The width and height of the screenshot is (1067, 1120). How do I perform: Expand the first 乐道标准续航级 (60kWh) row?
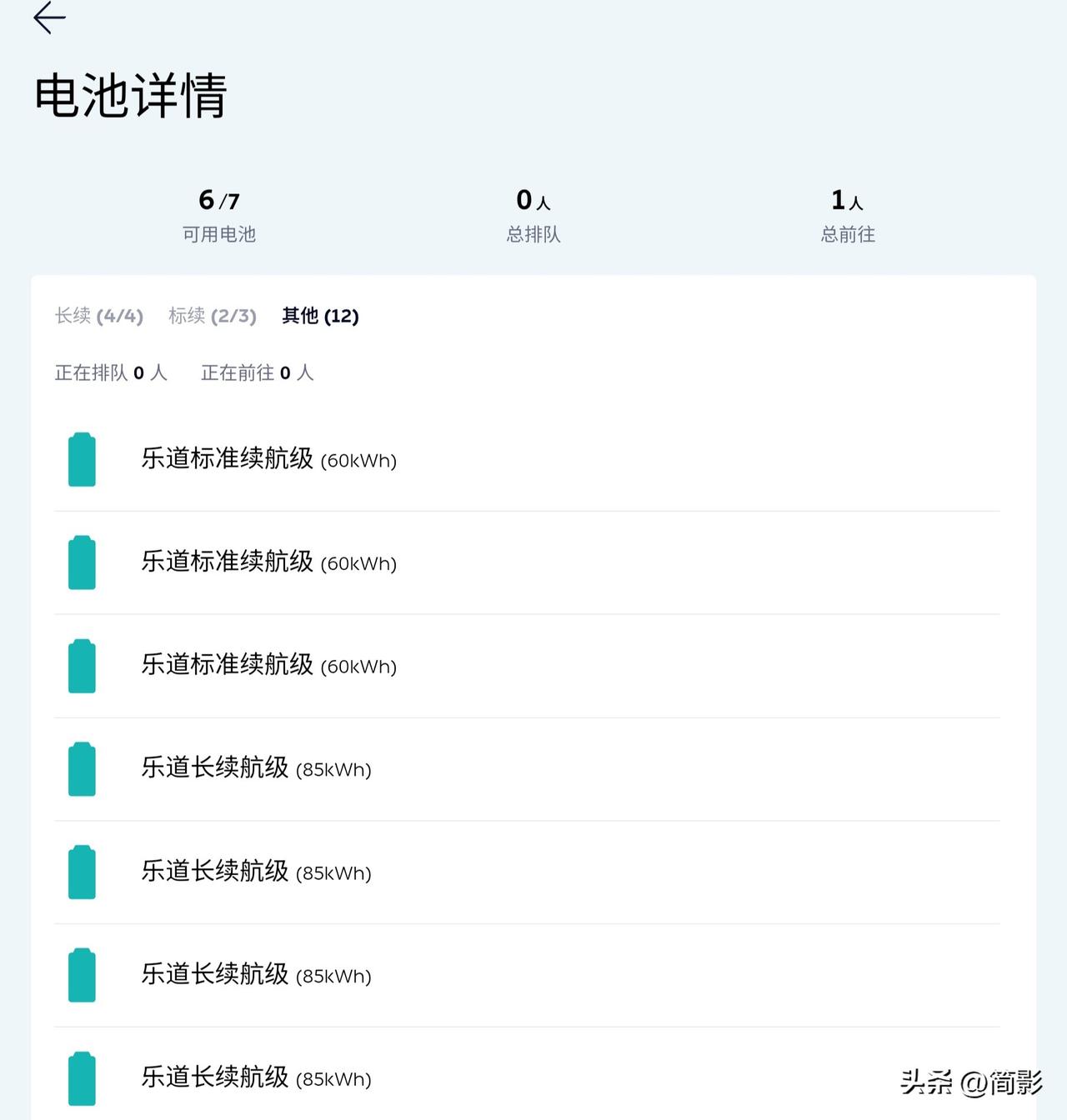(x=267, y=459)
